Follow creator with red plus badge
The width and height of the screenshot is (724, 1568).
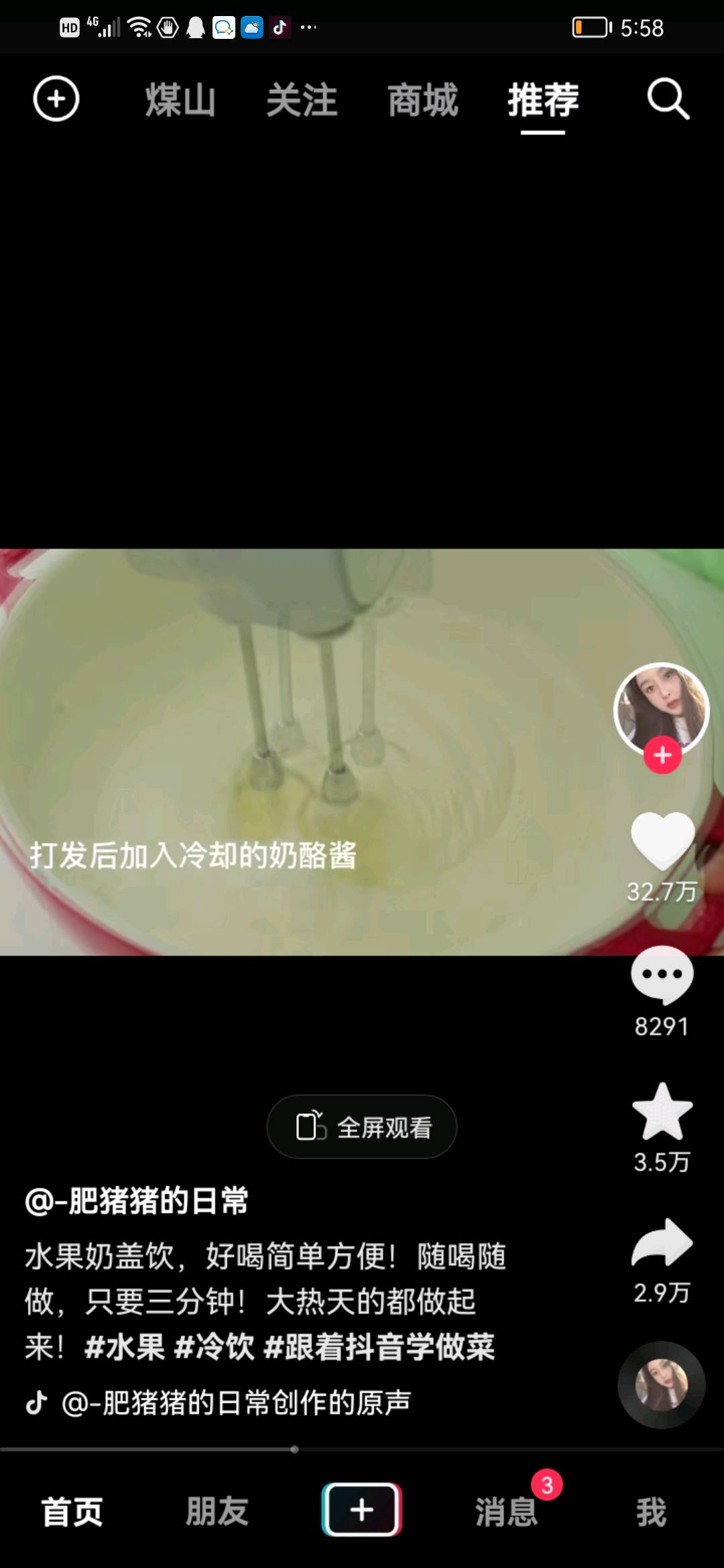click(x=662, y=755)
